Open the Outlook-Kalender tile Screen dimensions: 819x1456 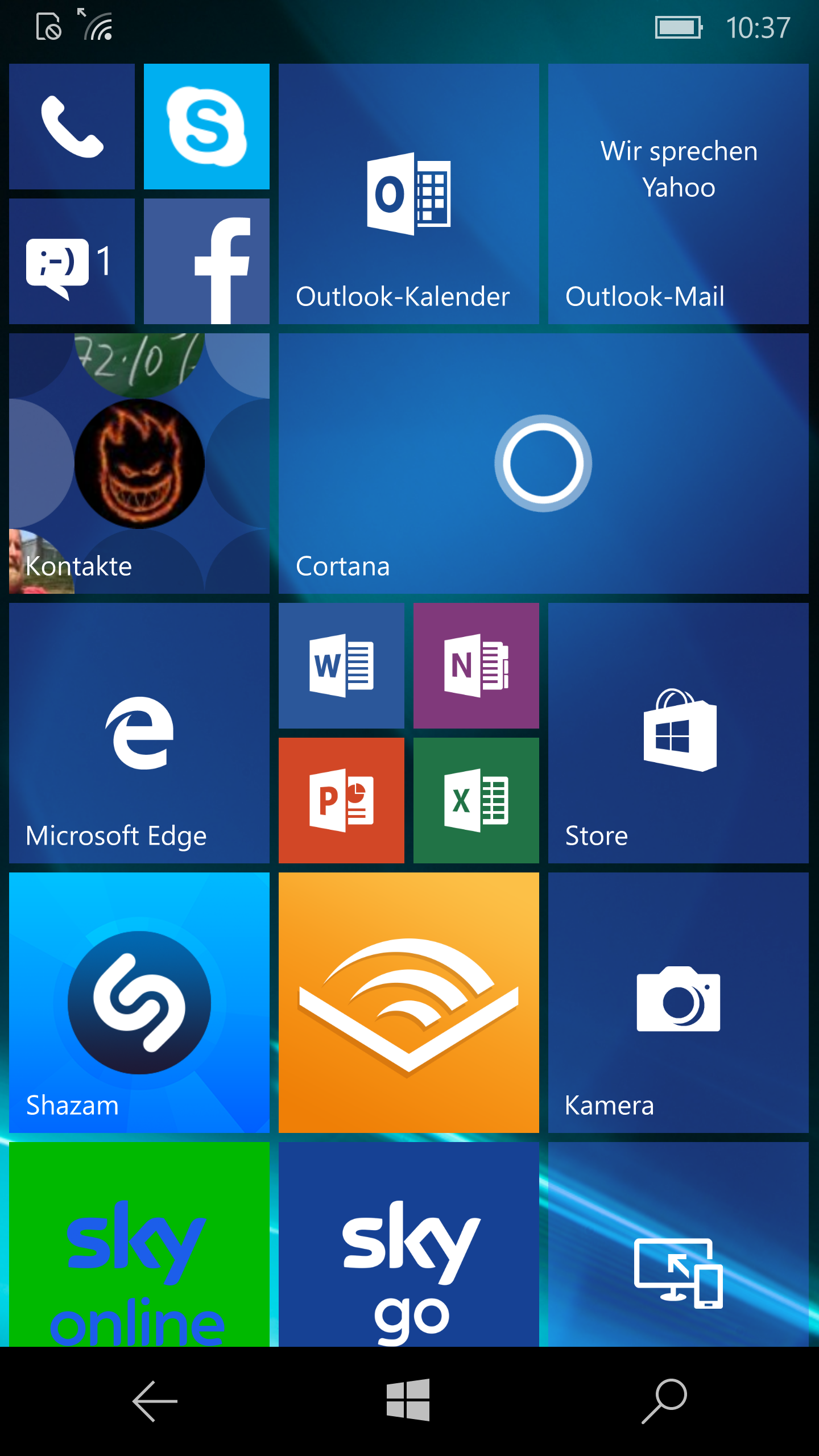click(x=408, y=193)
